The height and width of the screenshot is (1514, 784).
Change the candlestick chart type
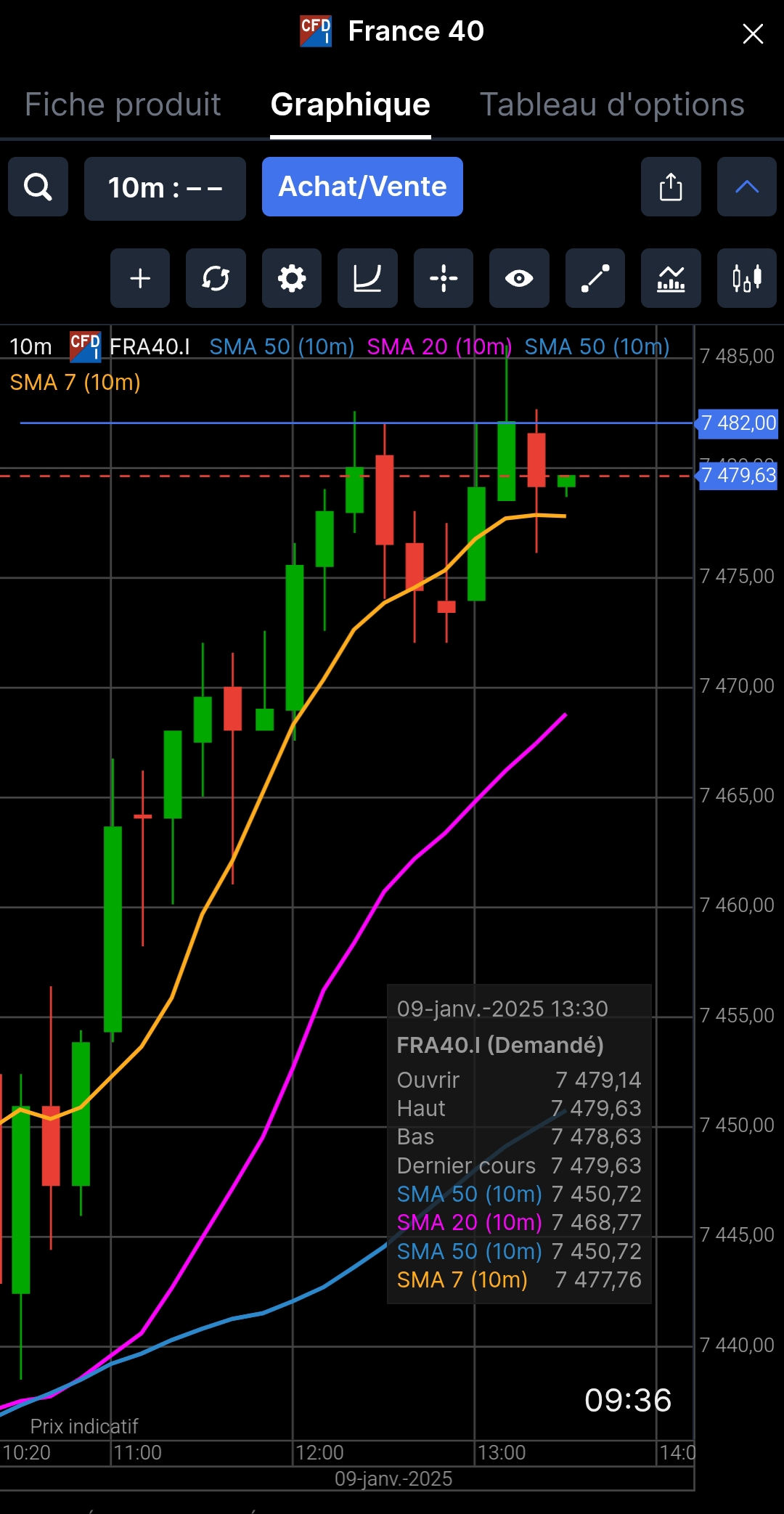[x=746, y=278]
